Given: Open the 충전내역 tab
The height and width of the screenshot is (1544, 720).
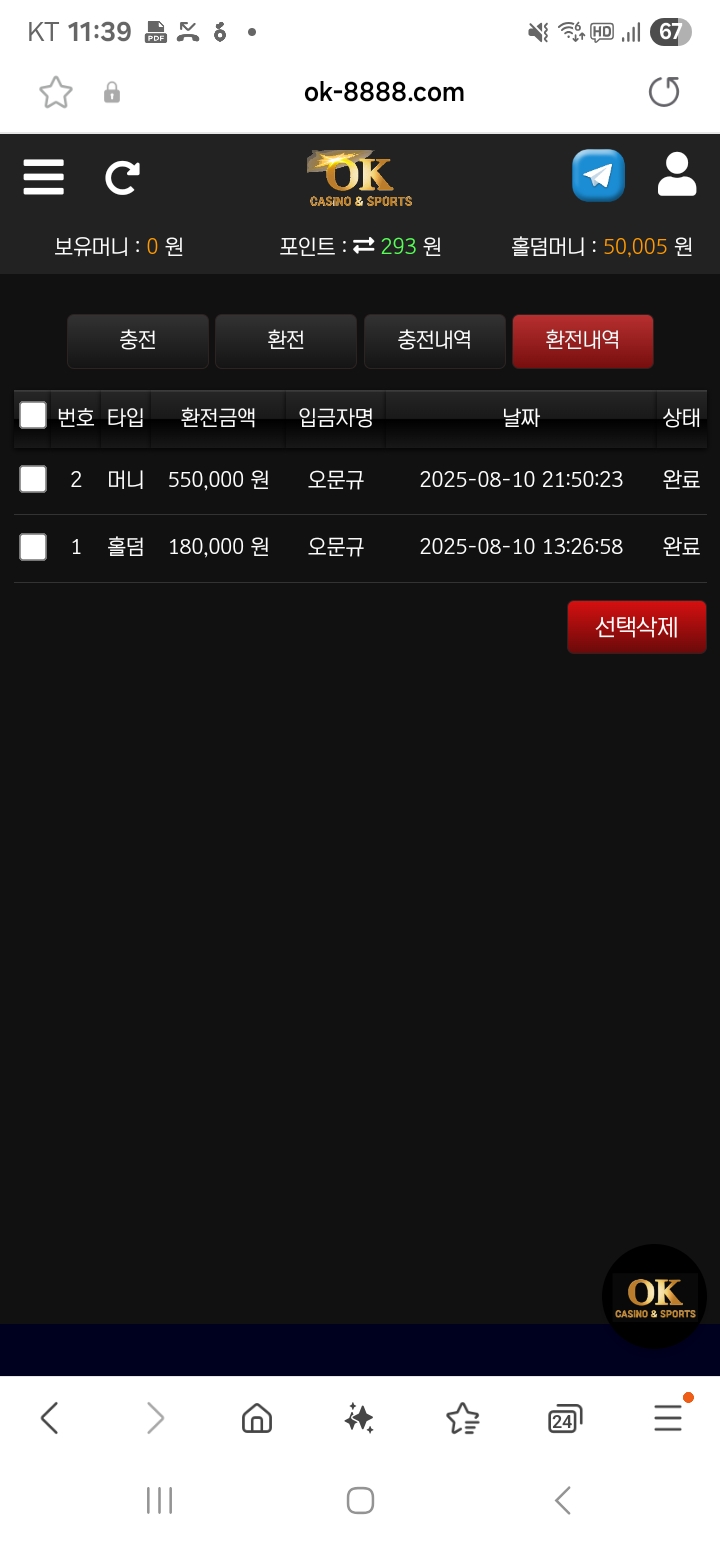Looking at the screenshot, I should coord(434,340).
